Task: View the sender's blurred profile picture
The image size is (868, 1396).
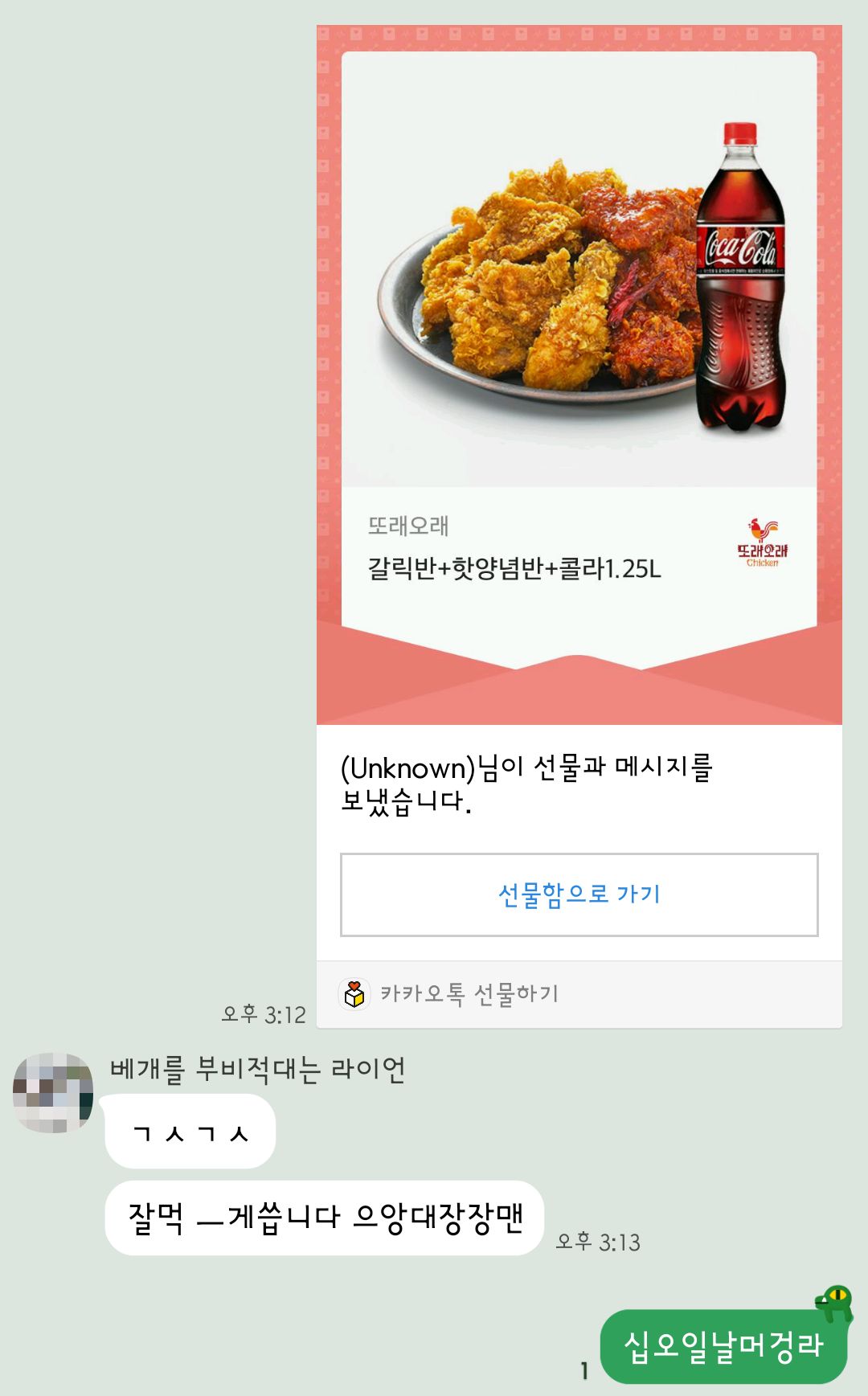Action: 53,1093
